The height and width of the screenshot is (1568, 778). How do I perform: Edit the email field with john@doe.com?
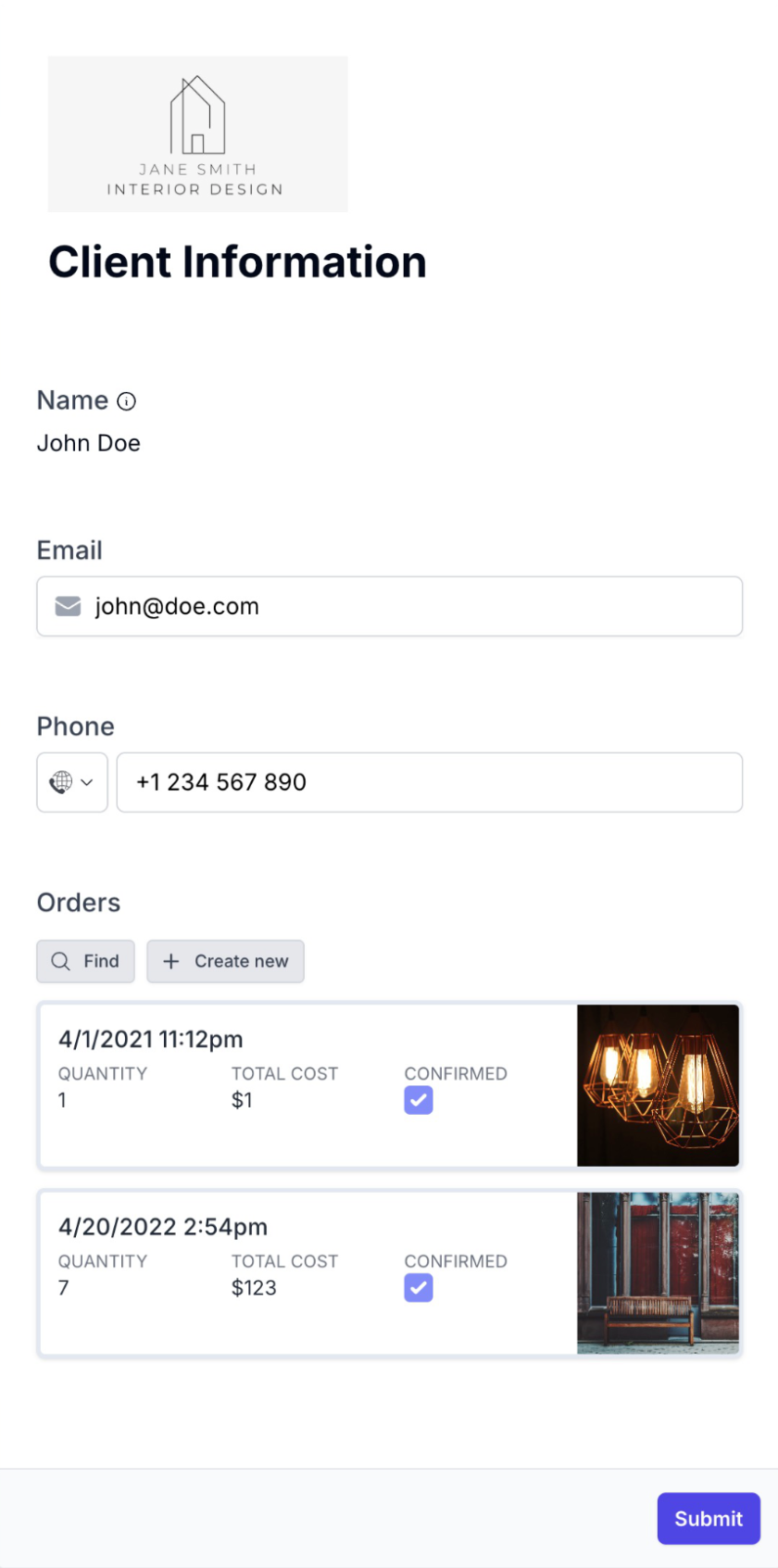pos(408,606)
